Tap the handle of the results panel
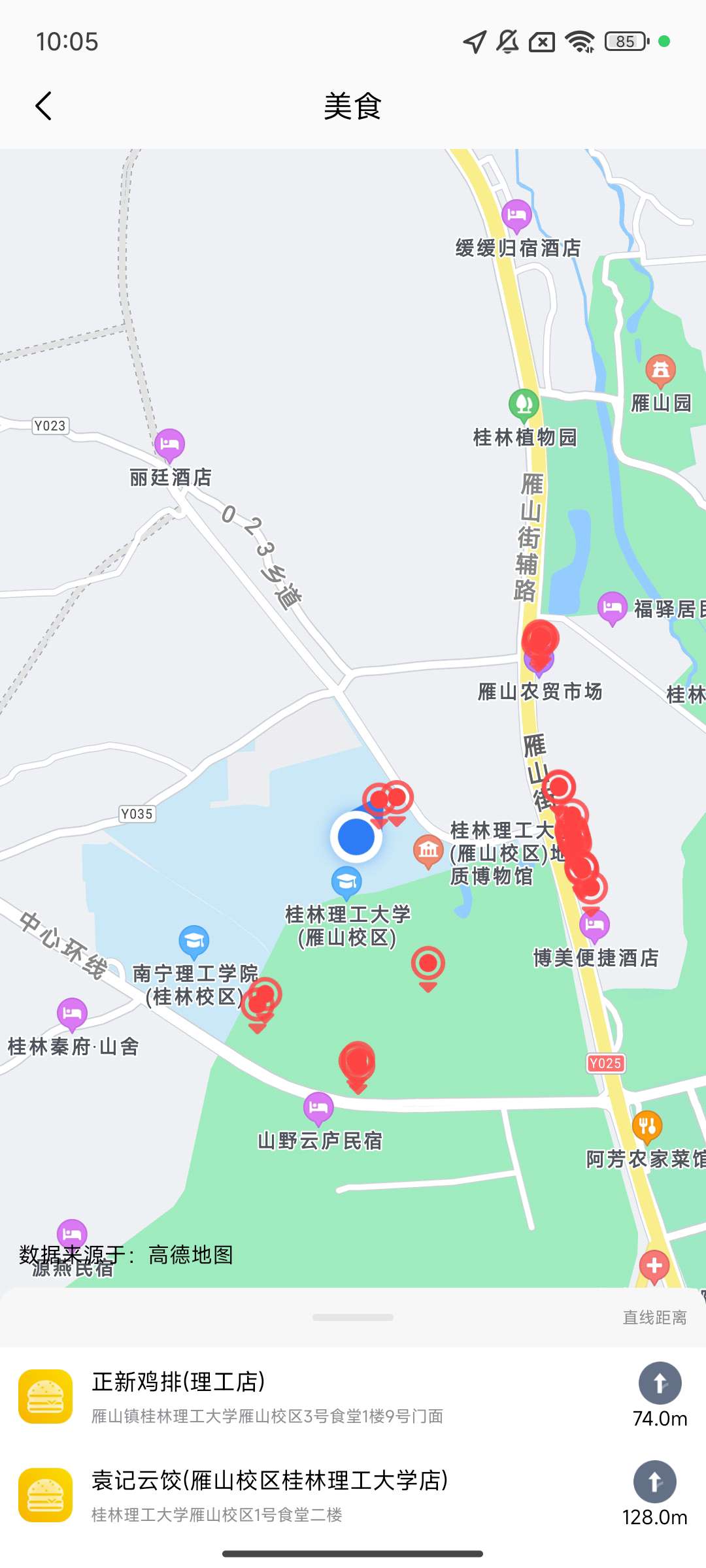Viewport: 706px width, 1568px height. 353,1317
